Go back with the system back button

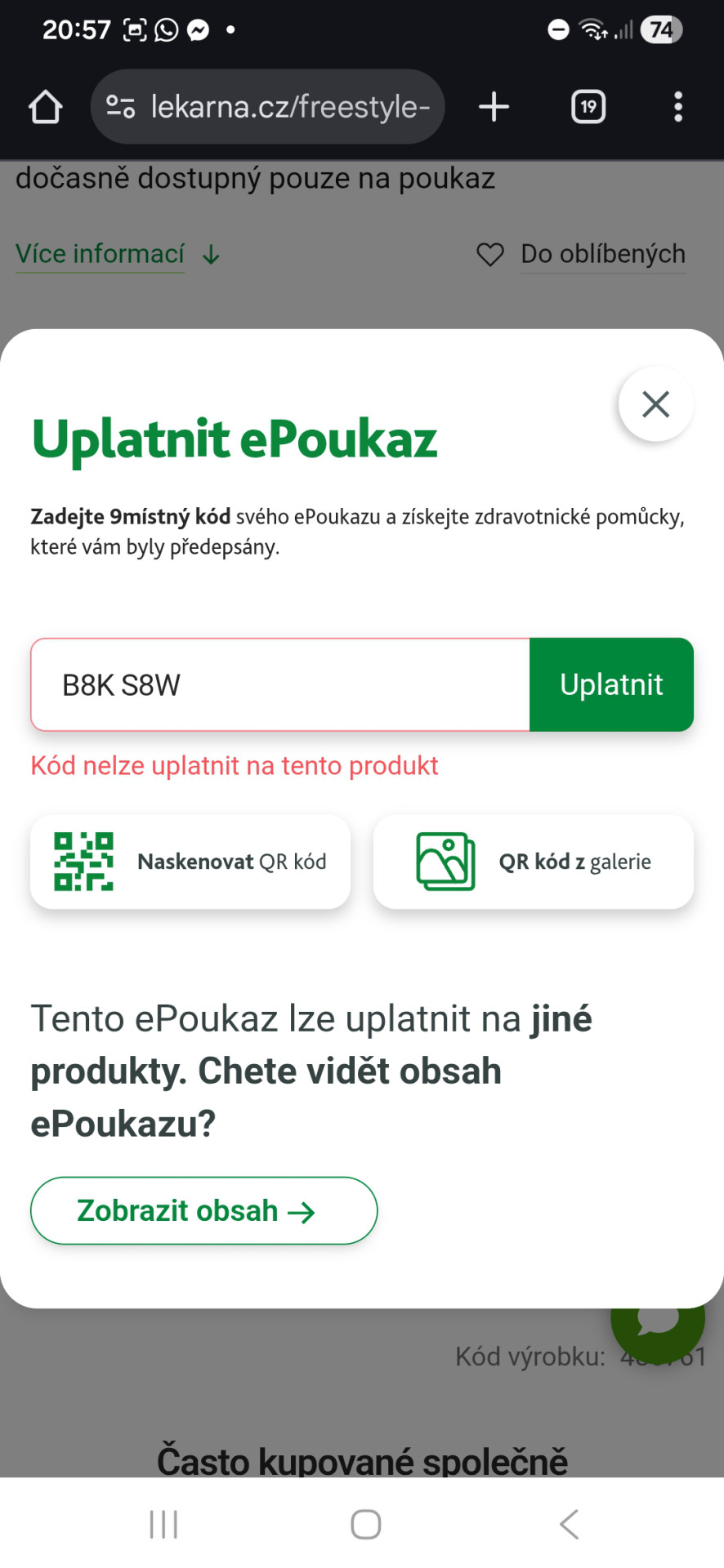(569, 1524)
